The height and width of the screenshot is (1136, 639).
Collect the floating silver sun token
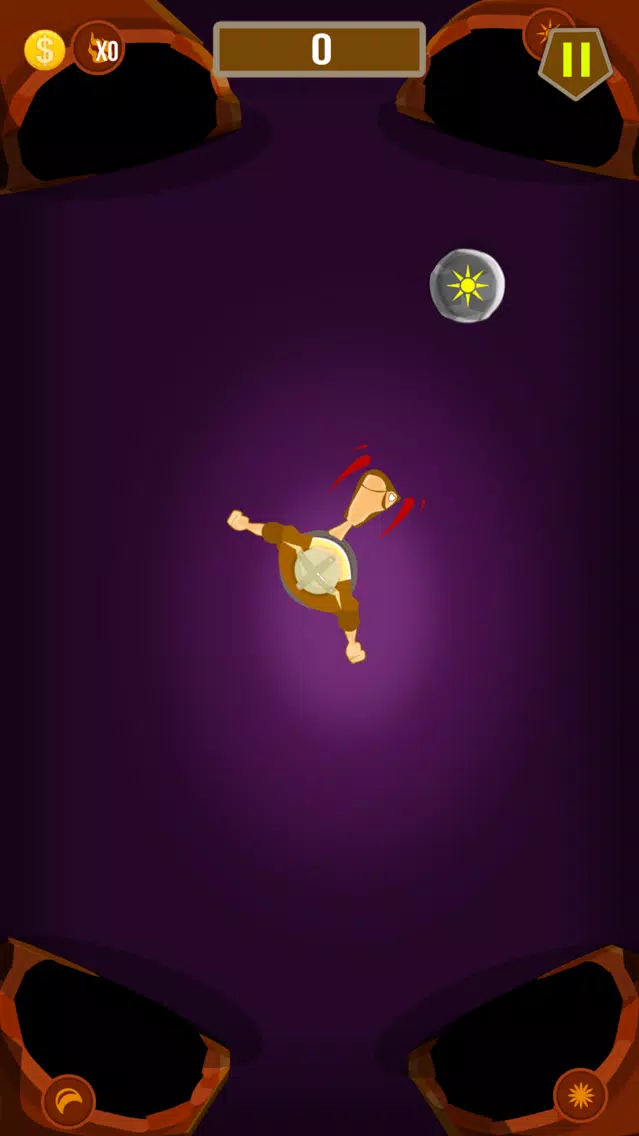467,286
